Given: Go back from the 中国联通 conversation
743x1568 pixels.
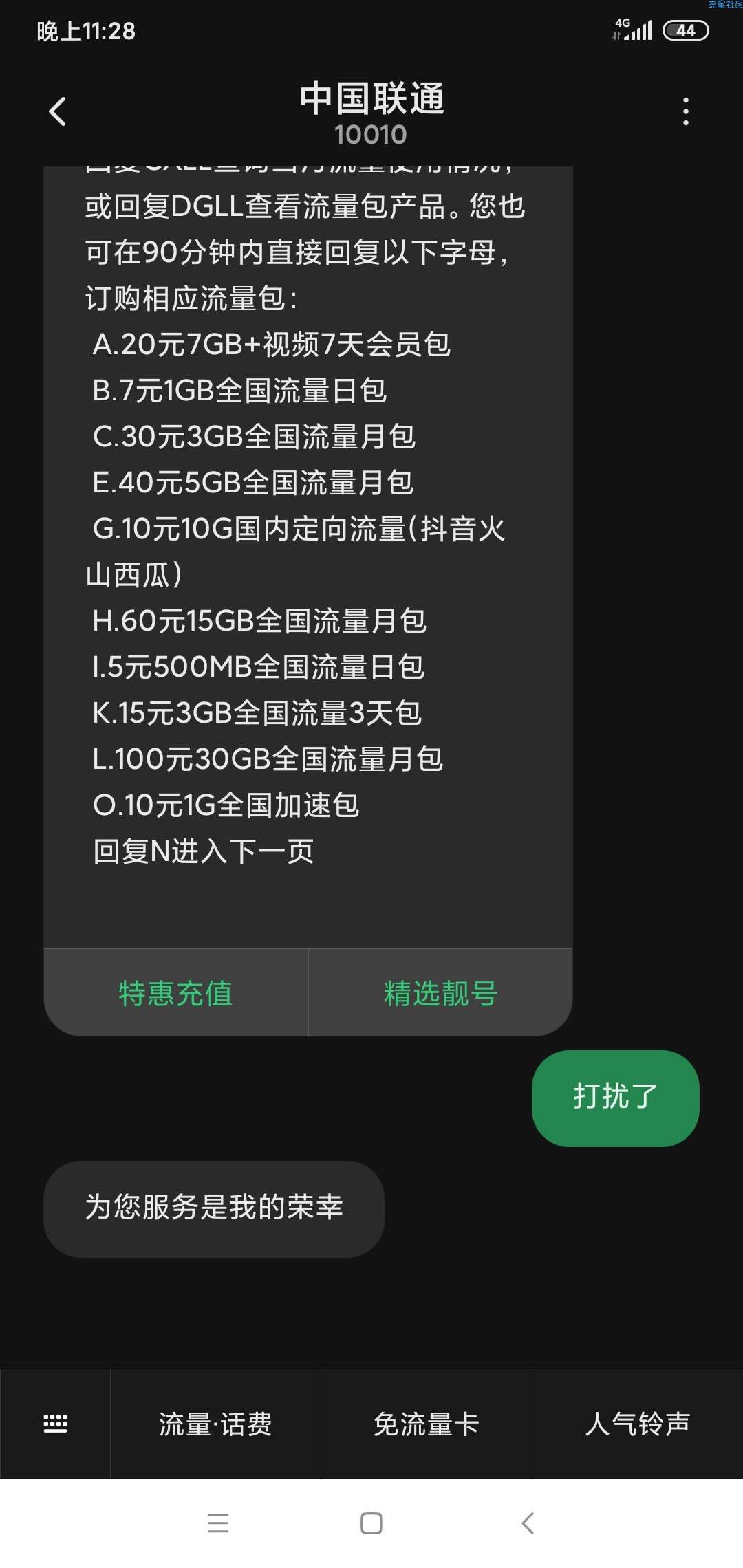Looking at the screenshot, I should 58,111.
